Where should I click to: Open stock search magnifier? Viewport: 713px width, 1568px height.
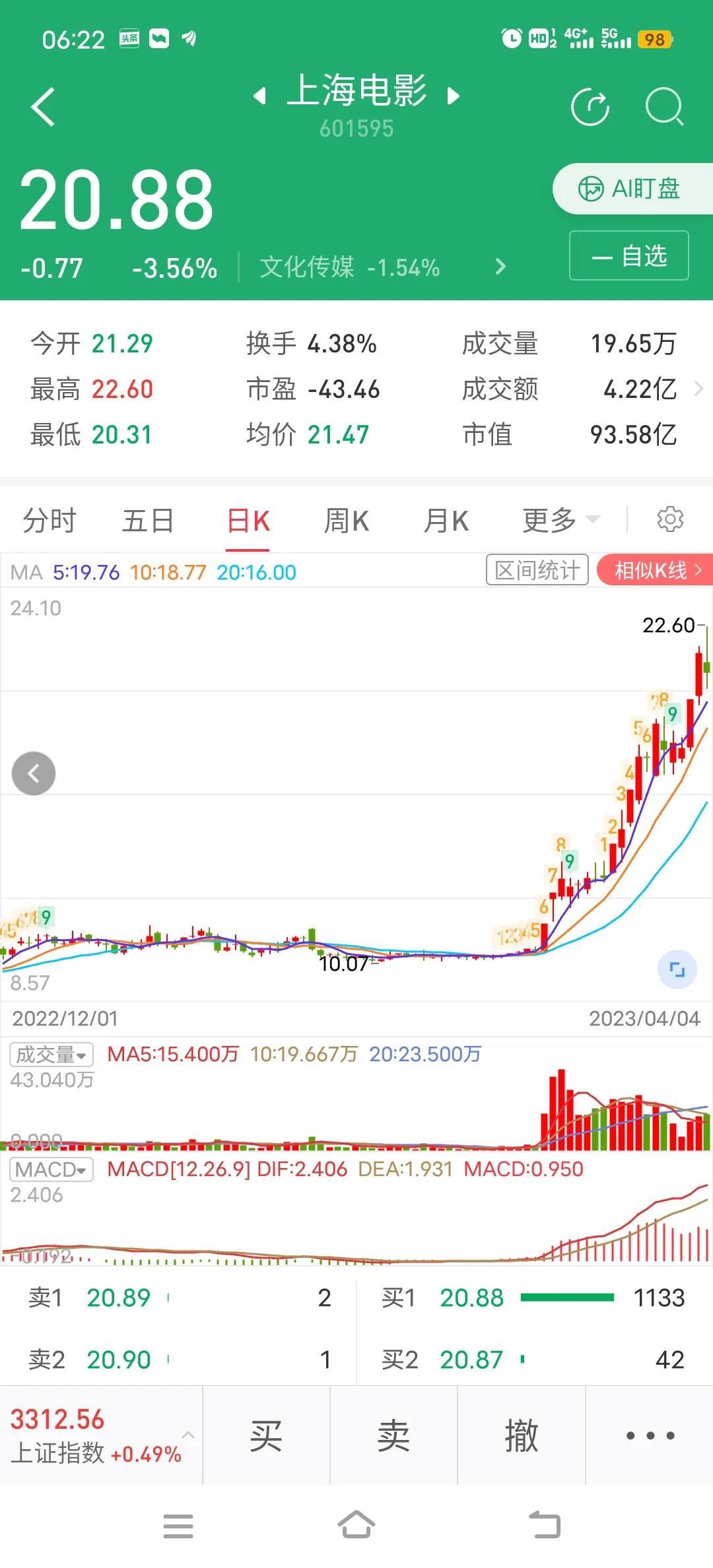[663, 107]
